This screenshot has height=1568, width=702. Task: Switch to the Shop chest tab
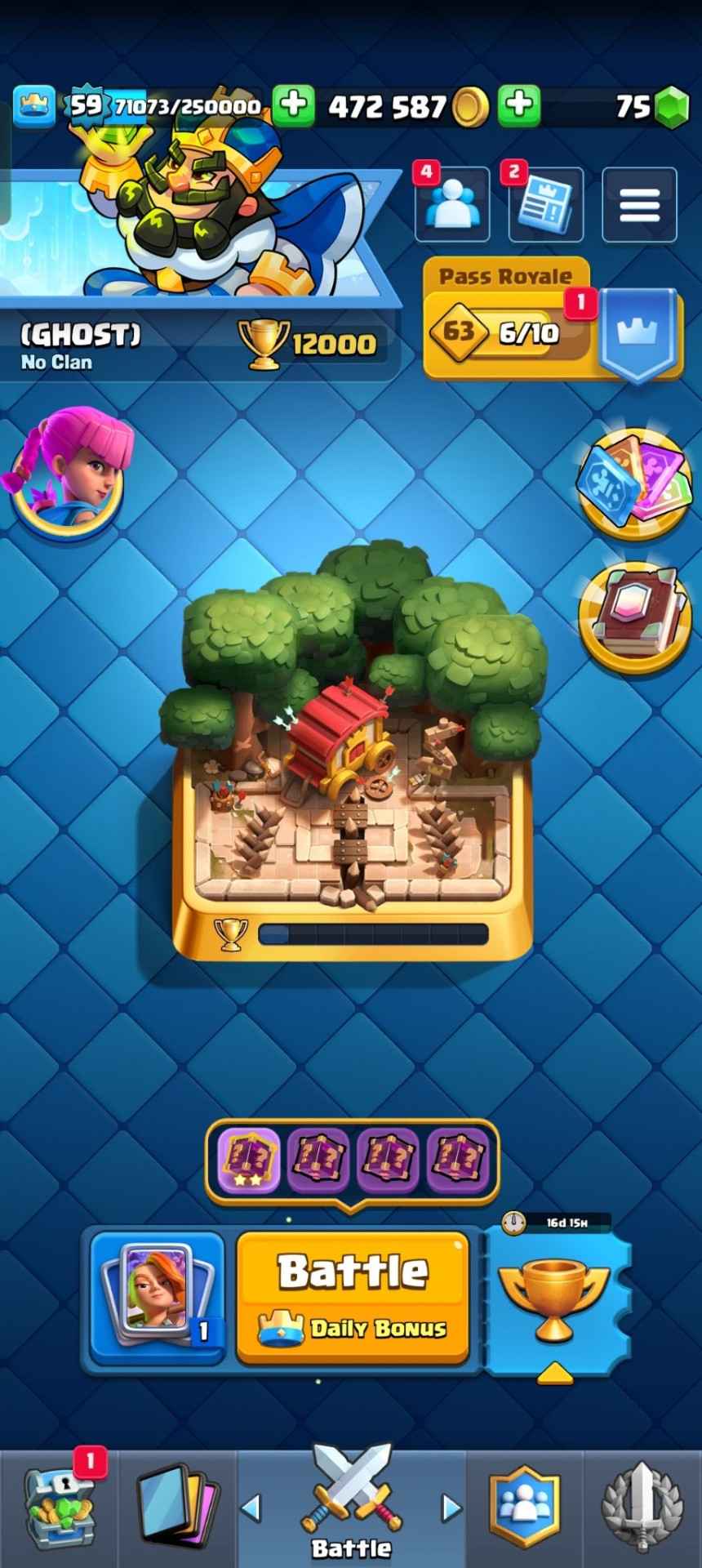click(x=59, y=1509)
